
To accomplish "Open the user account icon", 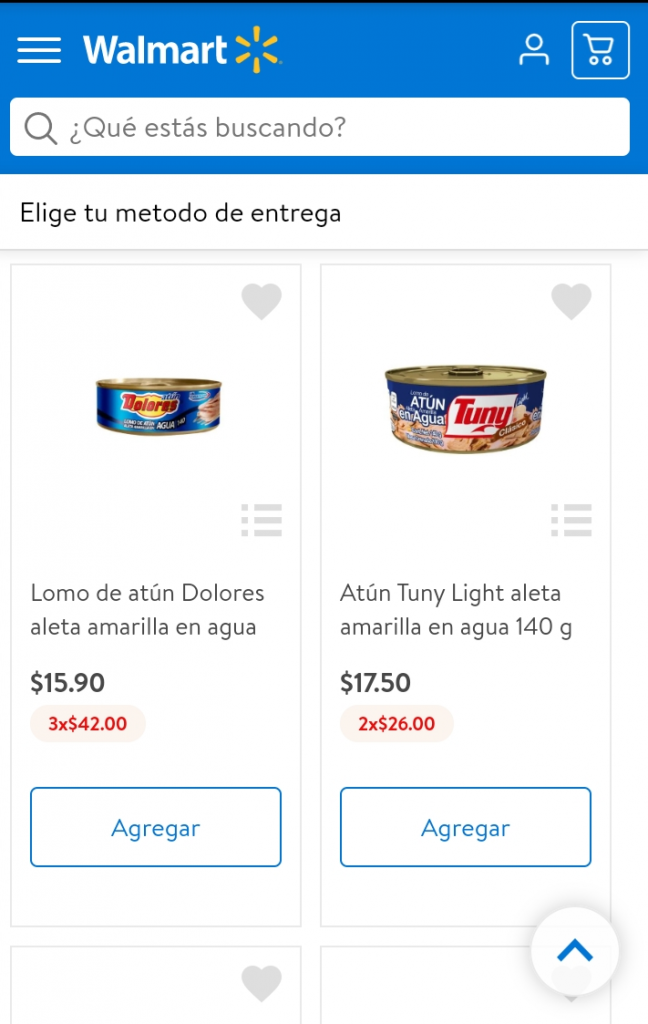I will click(x=534, y=50).
